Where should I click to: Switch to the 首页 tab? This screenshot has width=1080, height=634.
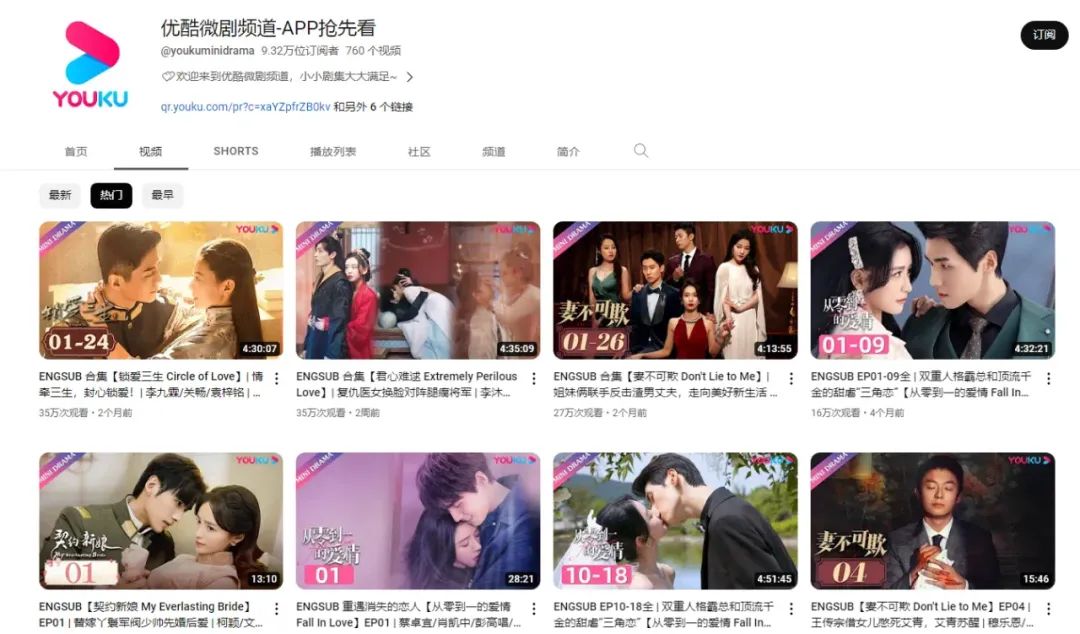[x=76, y=152]
